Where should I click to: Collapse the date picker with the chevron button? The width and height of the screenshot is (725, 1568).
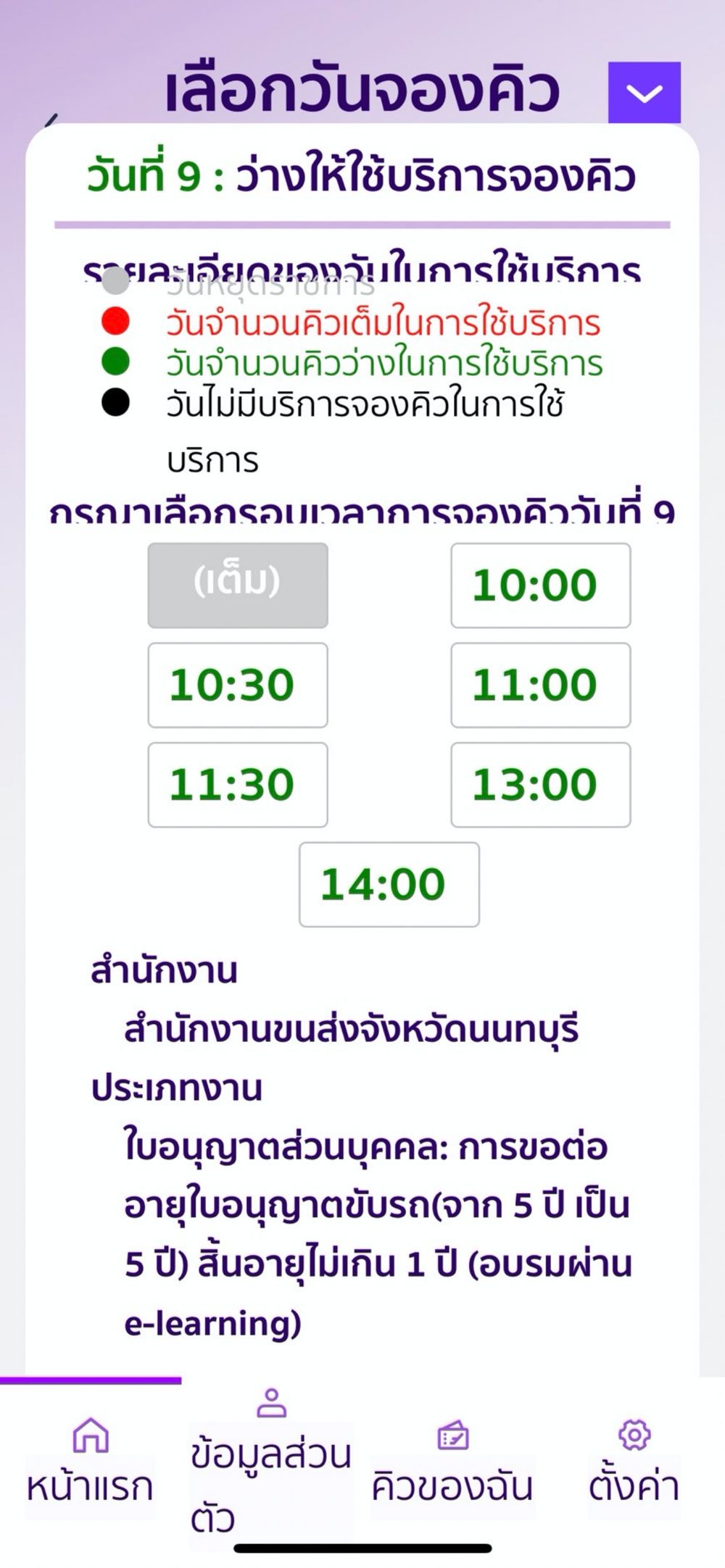coord(644,93)
